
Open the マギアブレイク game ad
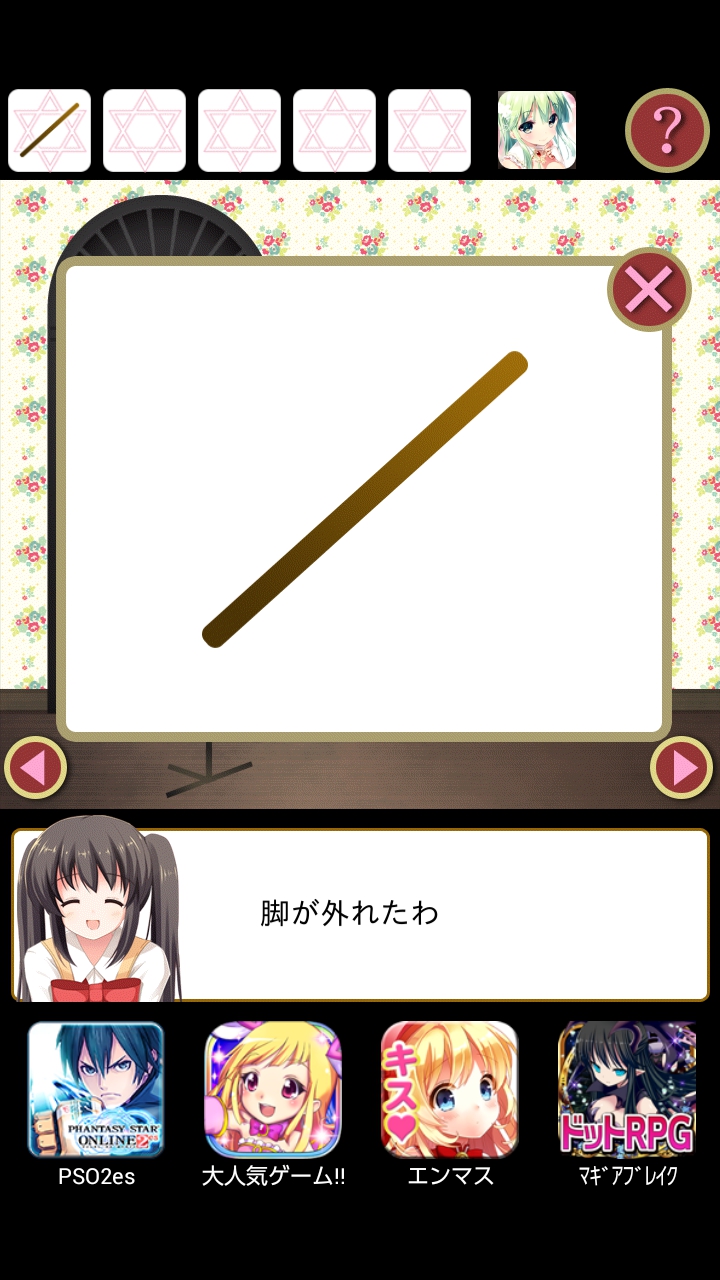click(626, 1090)
